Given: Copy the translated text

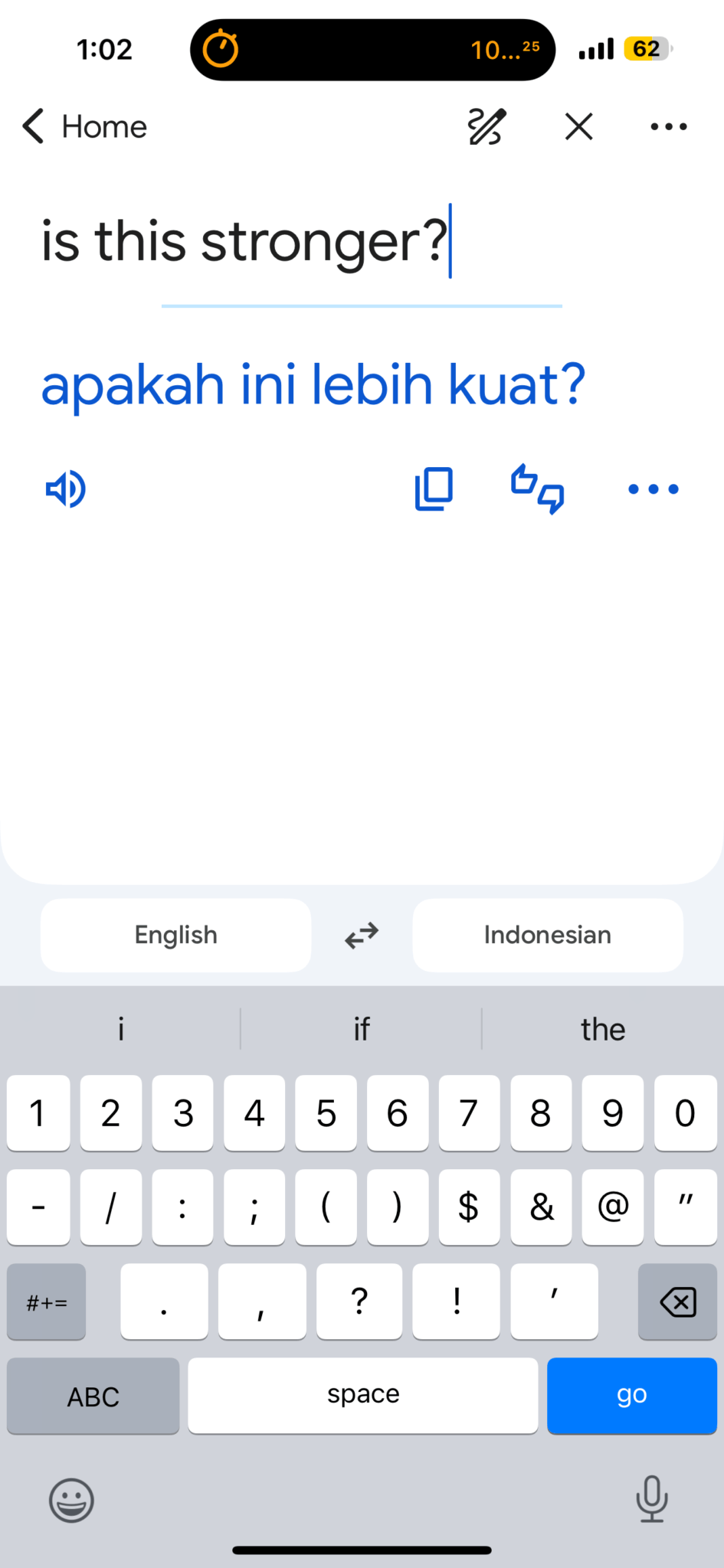Looking at the screenshot, I should [x=434, y=489].
